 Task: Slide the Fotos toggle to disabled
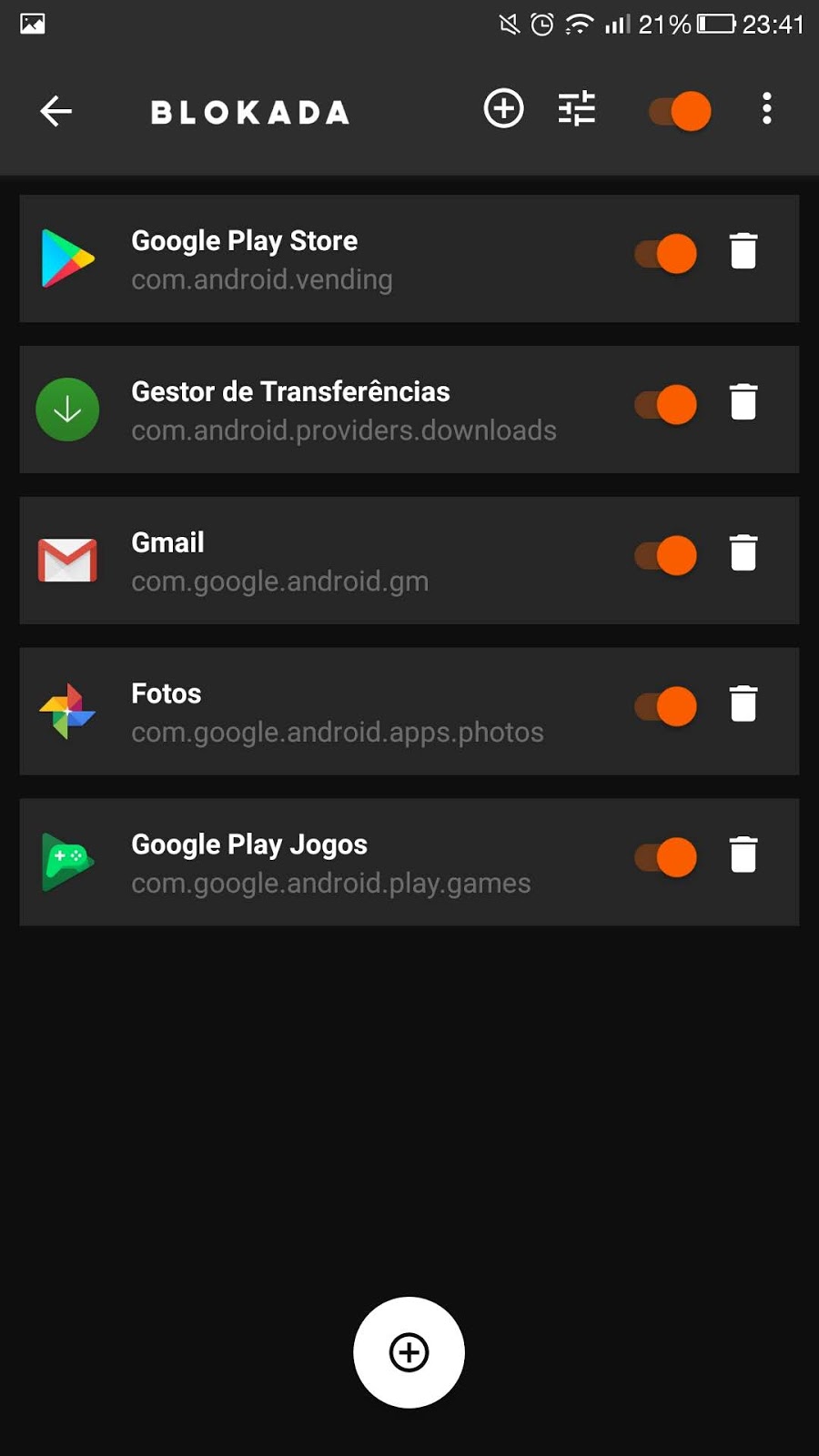tap(663, 706)
